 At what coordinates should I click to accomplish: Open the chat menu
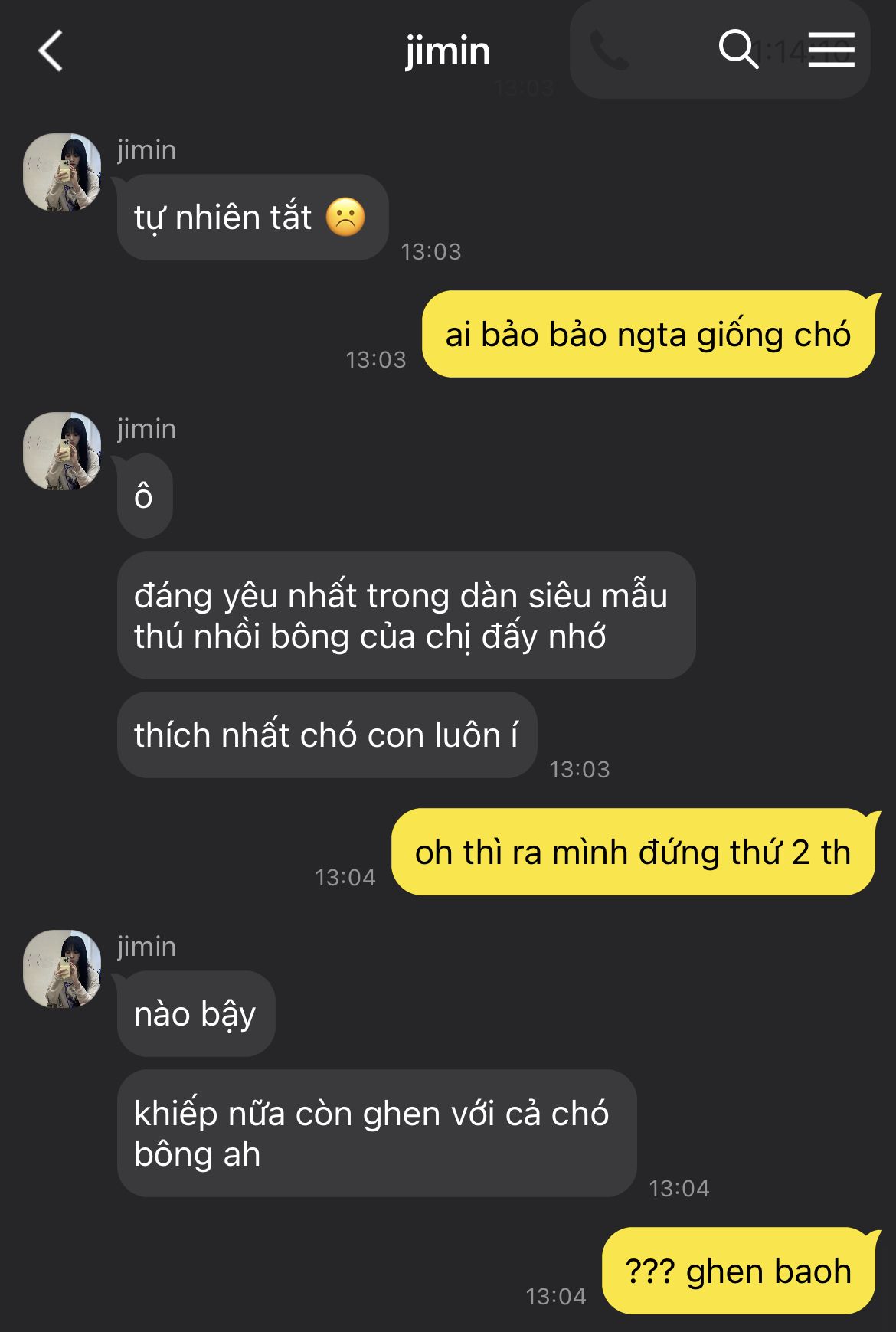[831, 50]
